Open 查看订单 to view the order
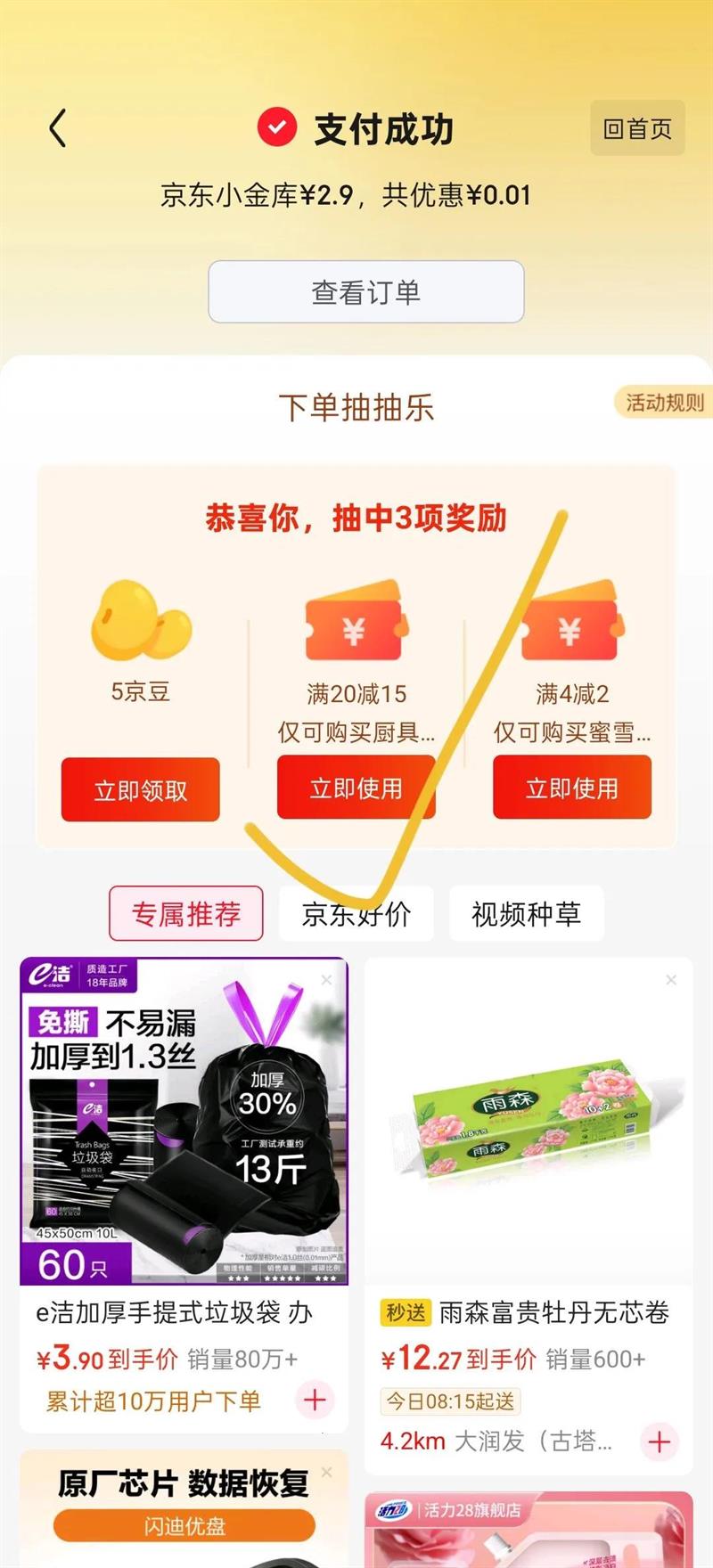 tap(365, 291)
